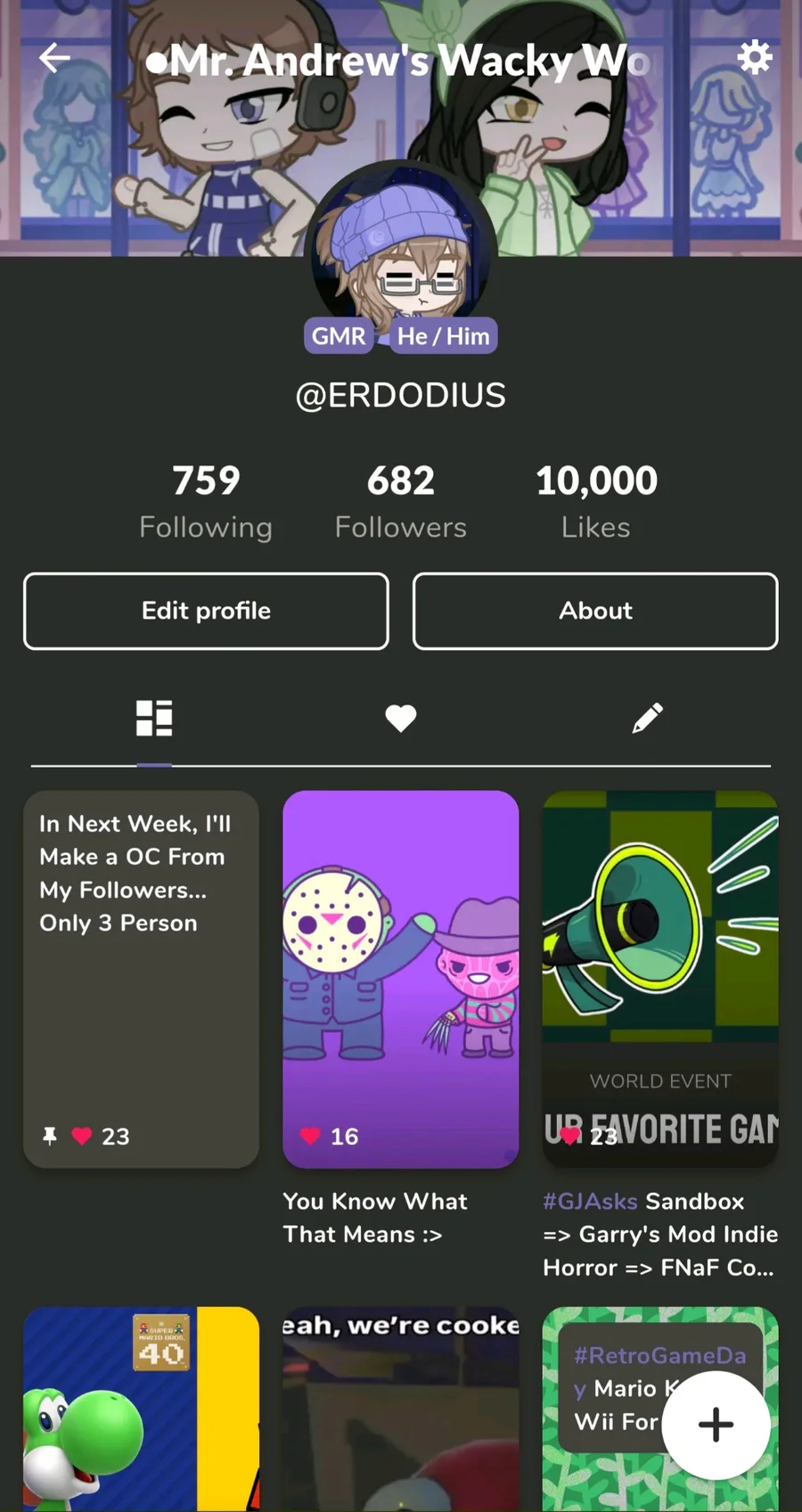
Task: Switch to the pencil drafts tab
Action: [647, 718]
